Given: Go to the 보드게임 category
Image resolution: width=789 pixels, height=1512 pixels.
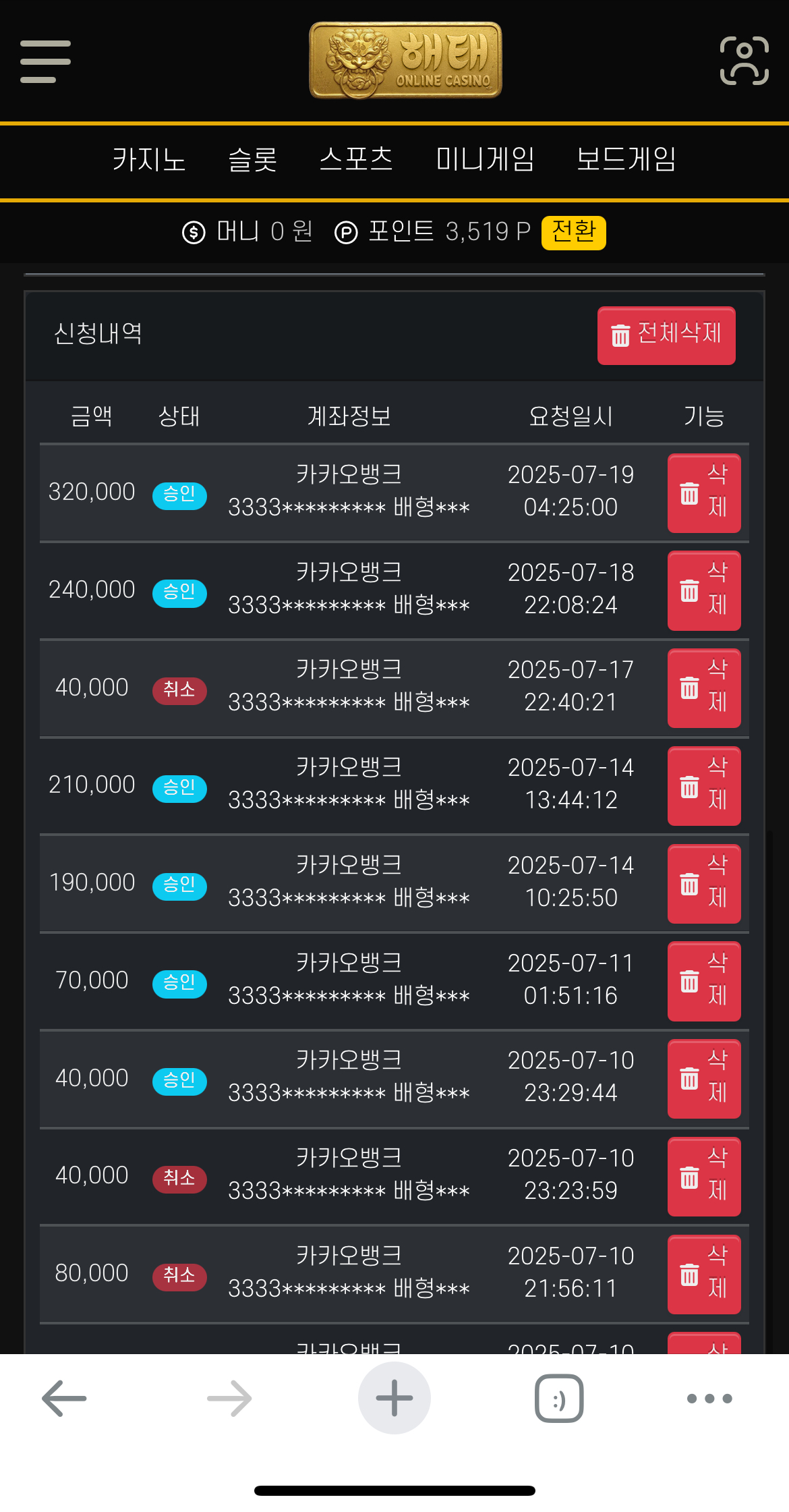Looking at the screenshot, I should coord(626,160).
